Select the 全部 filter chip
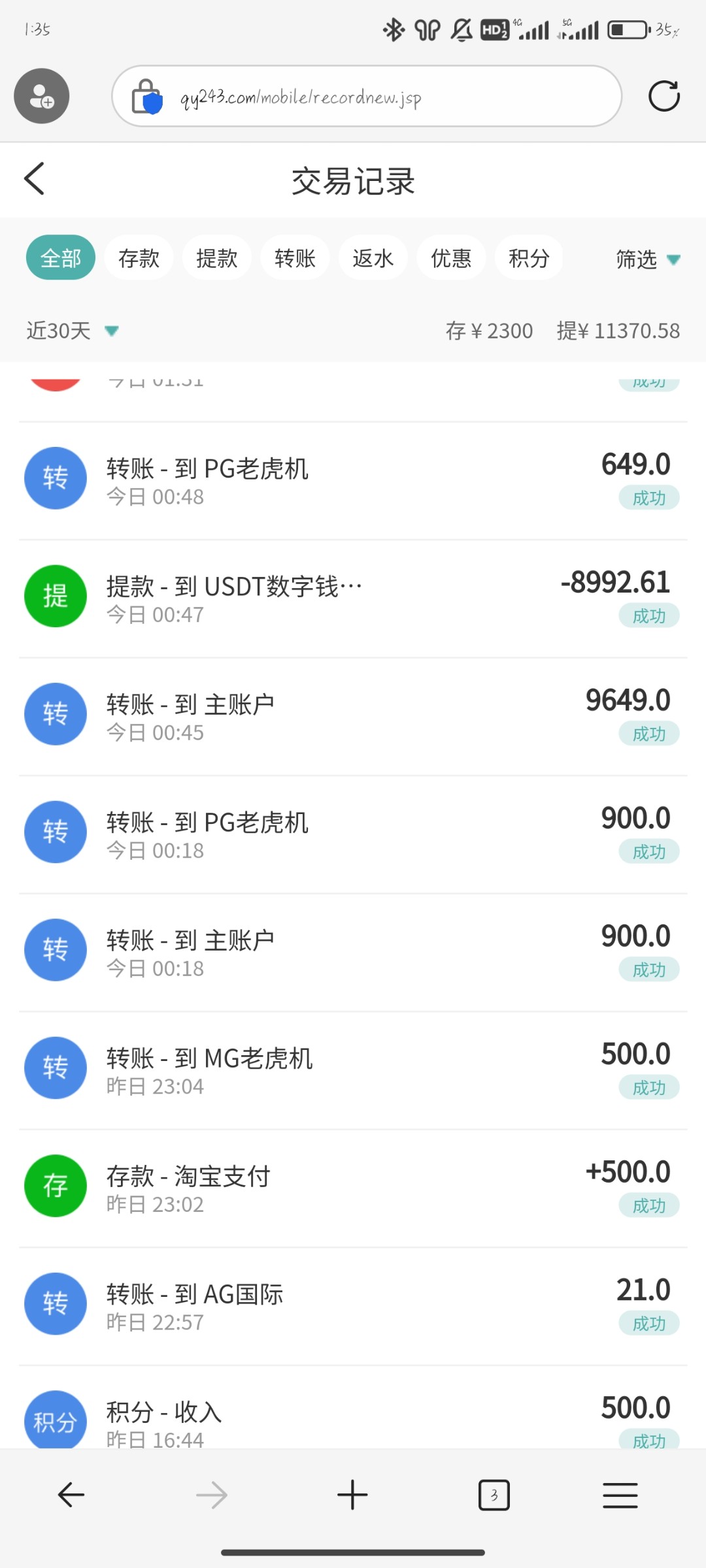 (x=61, y=258)
